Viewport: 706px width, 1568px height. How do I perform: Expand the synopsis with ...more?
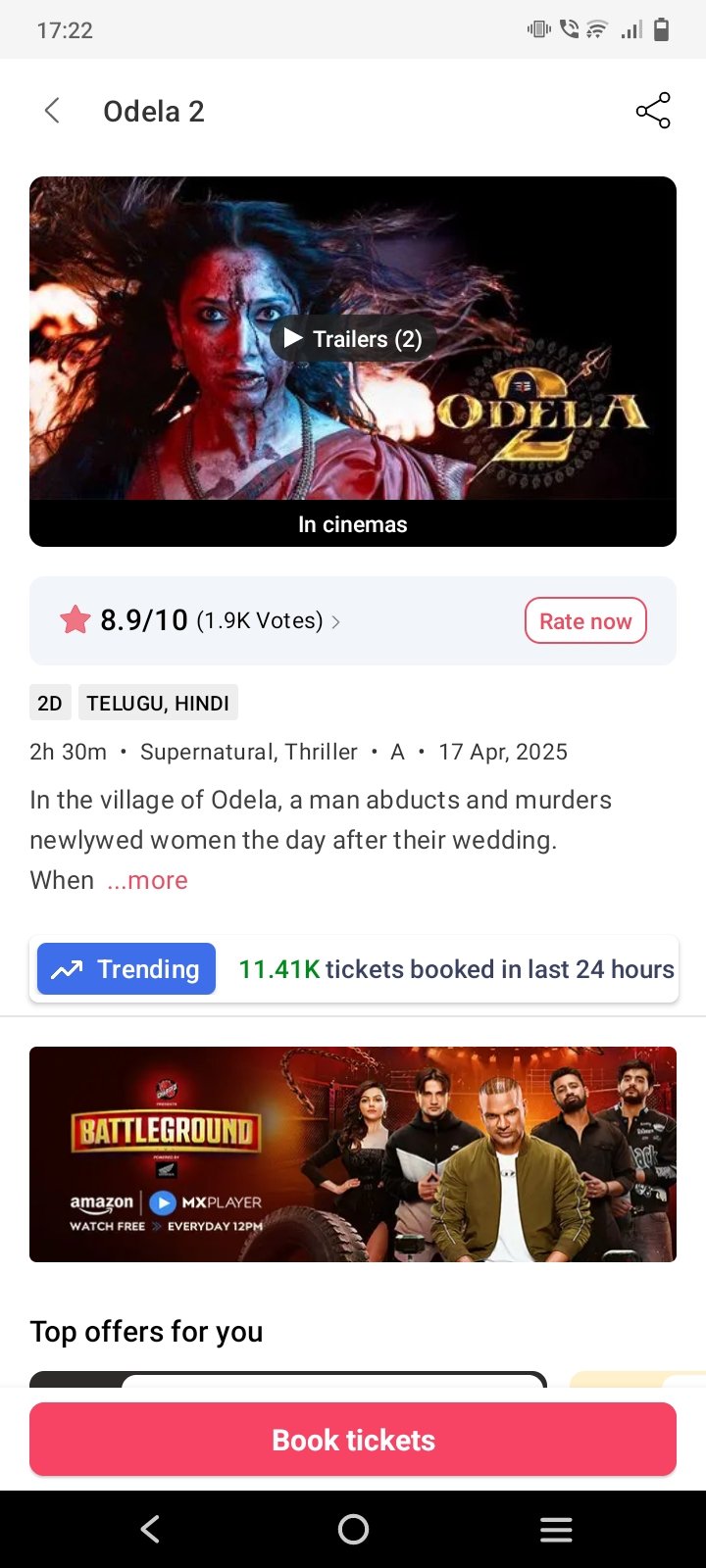(x=147, y=880)
